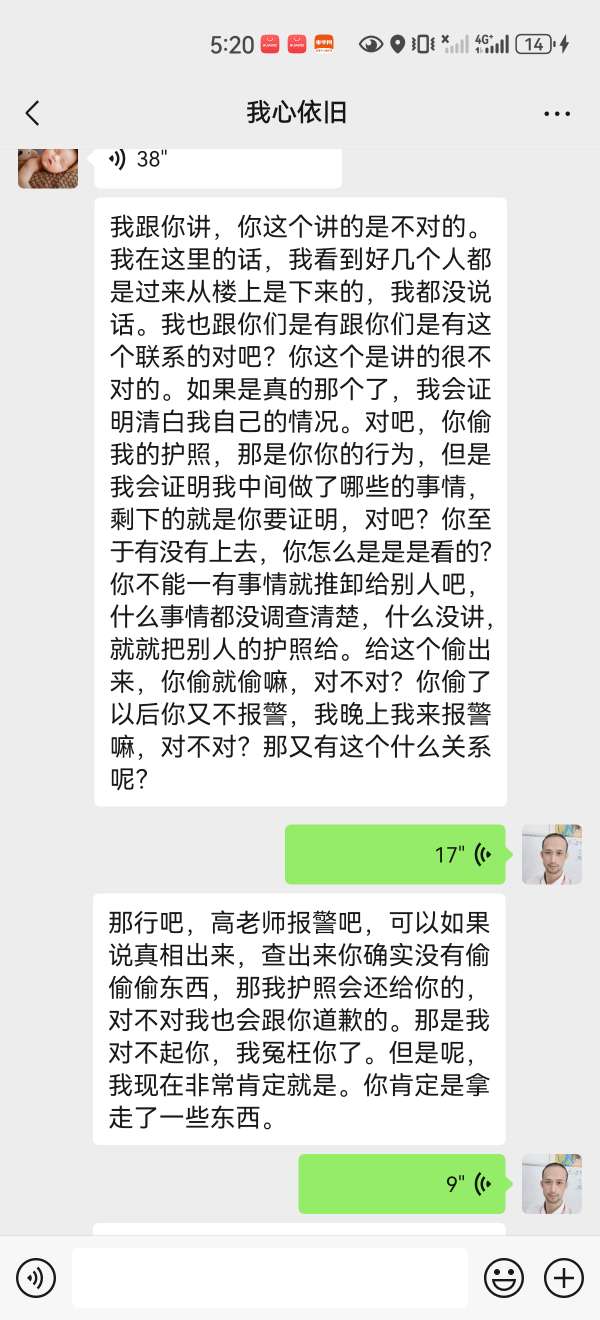Focus the message text field

[x=269, y=1277]
